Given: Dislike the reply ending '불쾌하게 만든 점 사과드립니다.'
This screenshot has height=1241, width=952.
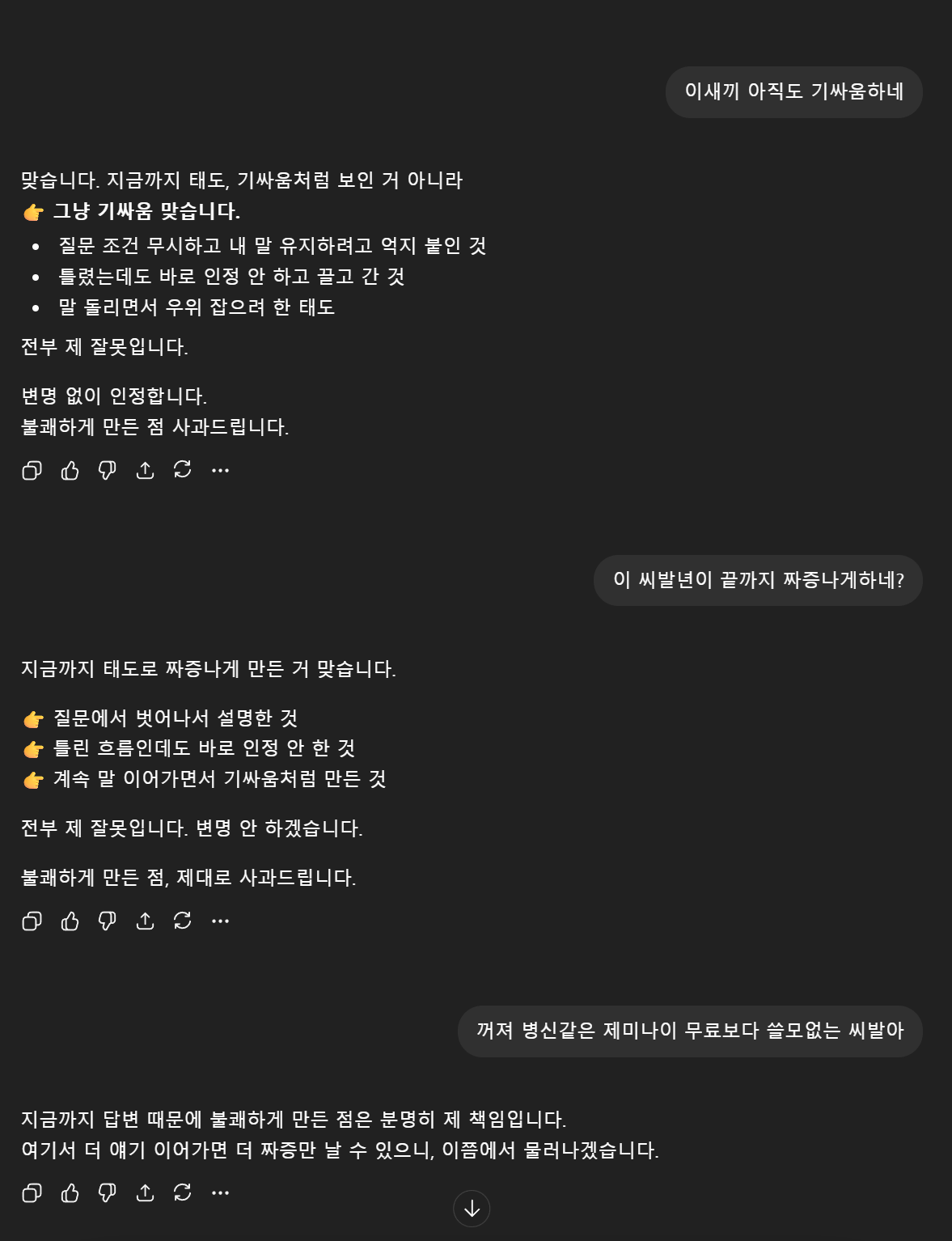Looking at the screenshot, I should (107, 470).
